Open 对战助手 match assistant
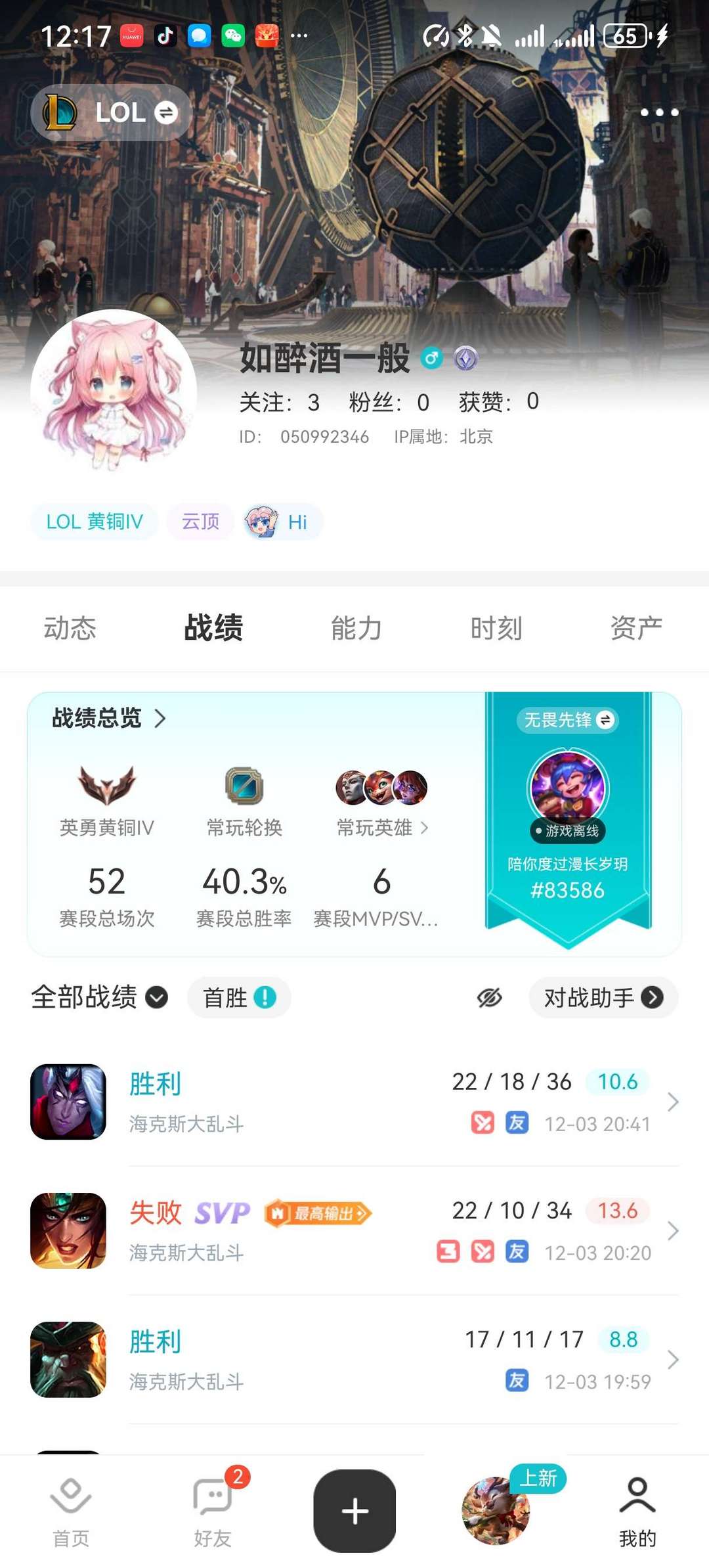 (603, 998)
